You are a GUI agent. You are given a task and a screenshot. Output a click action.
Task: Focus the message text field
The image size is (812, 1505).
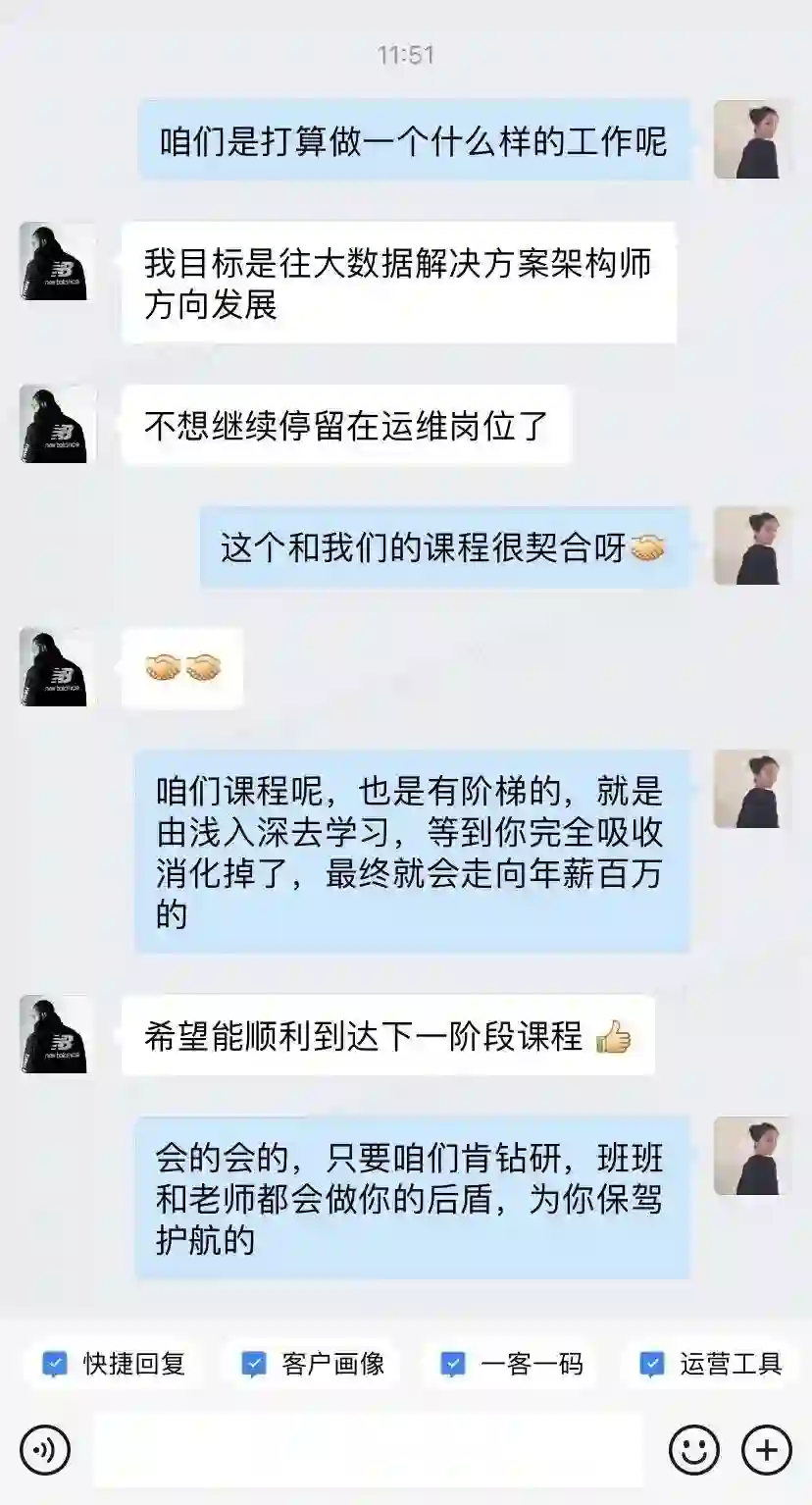(368, 1450)
